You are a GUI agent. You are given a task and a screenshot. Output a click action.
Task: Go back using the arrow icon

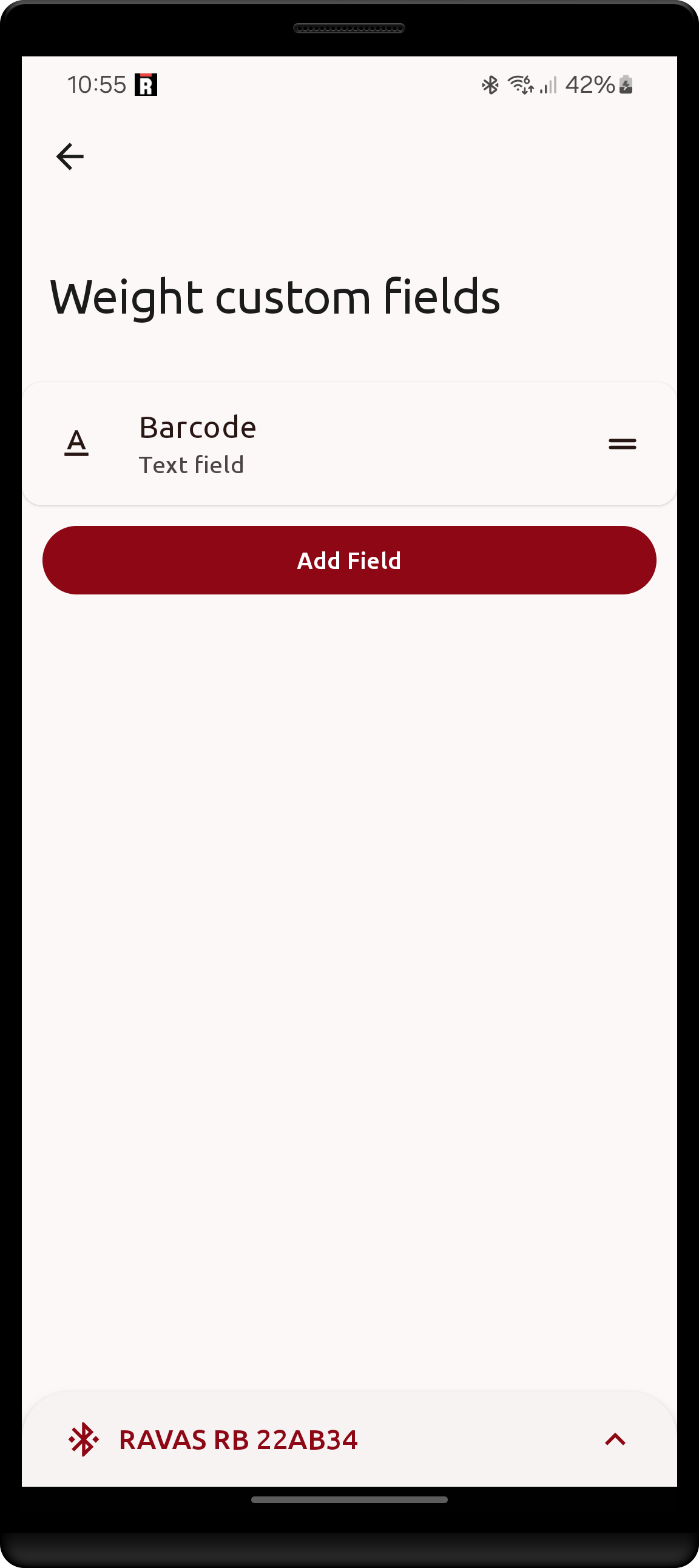tap(70, 156)
